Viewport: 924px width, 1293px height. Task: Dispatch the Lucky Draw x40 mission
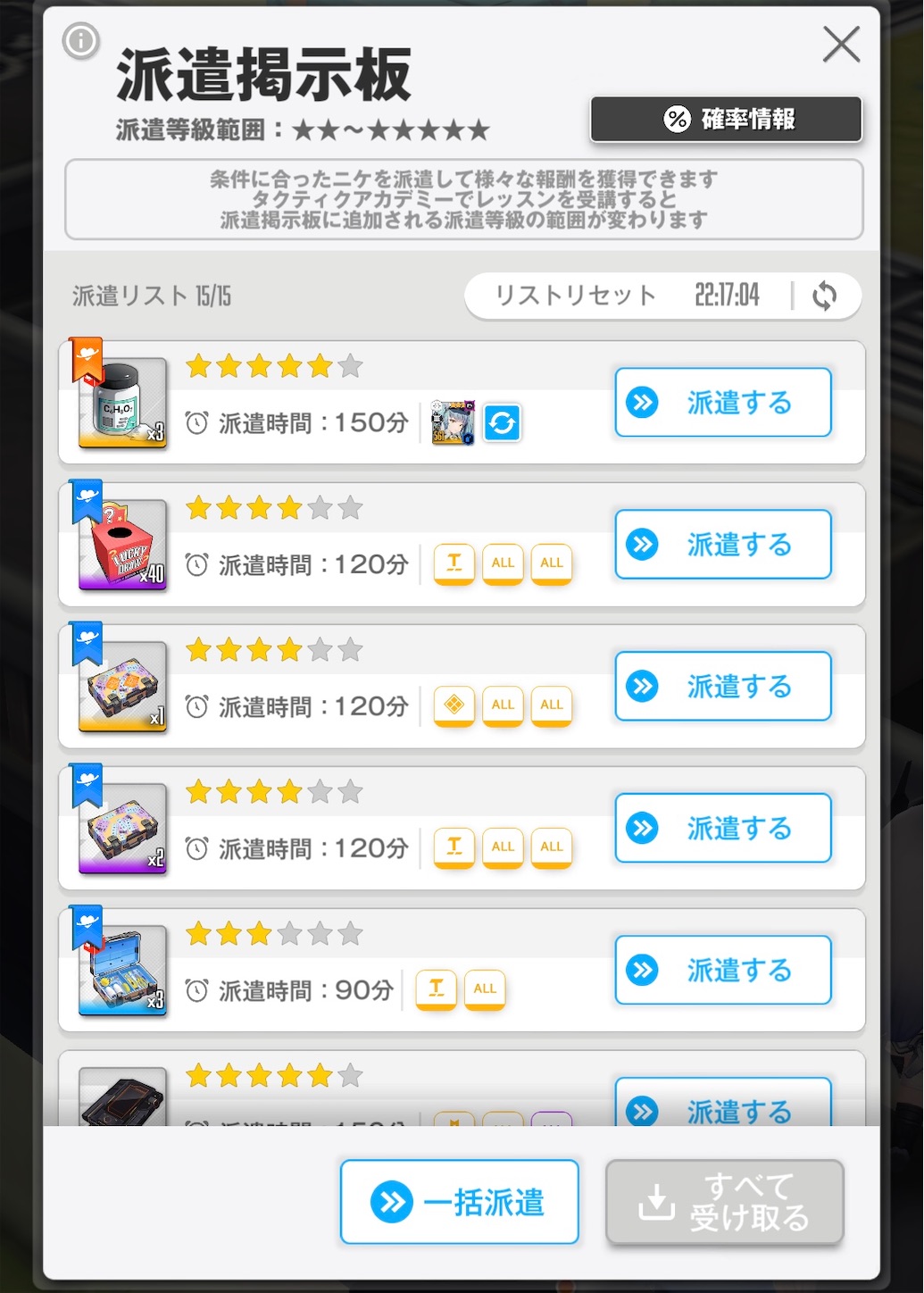723,544
